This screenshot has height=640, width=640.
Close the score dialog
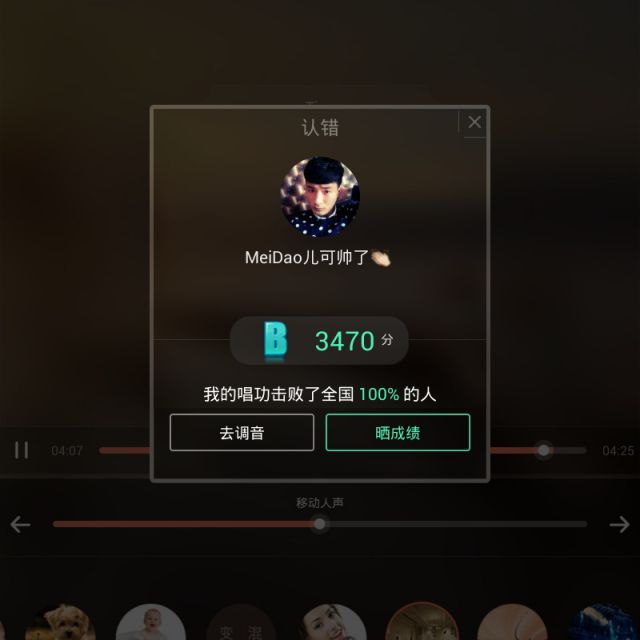[x=474, y=122]
